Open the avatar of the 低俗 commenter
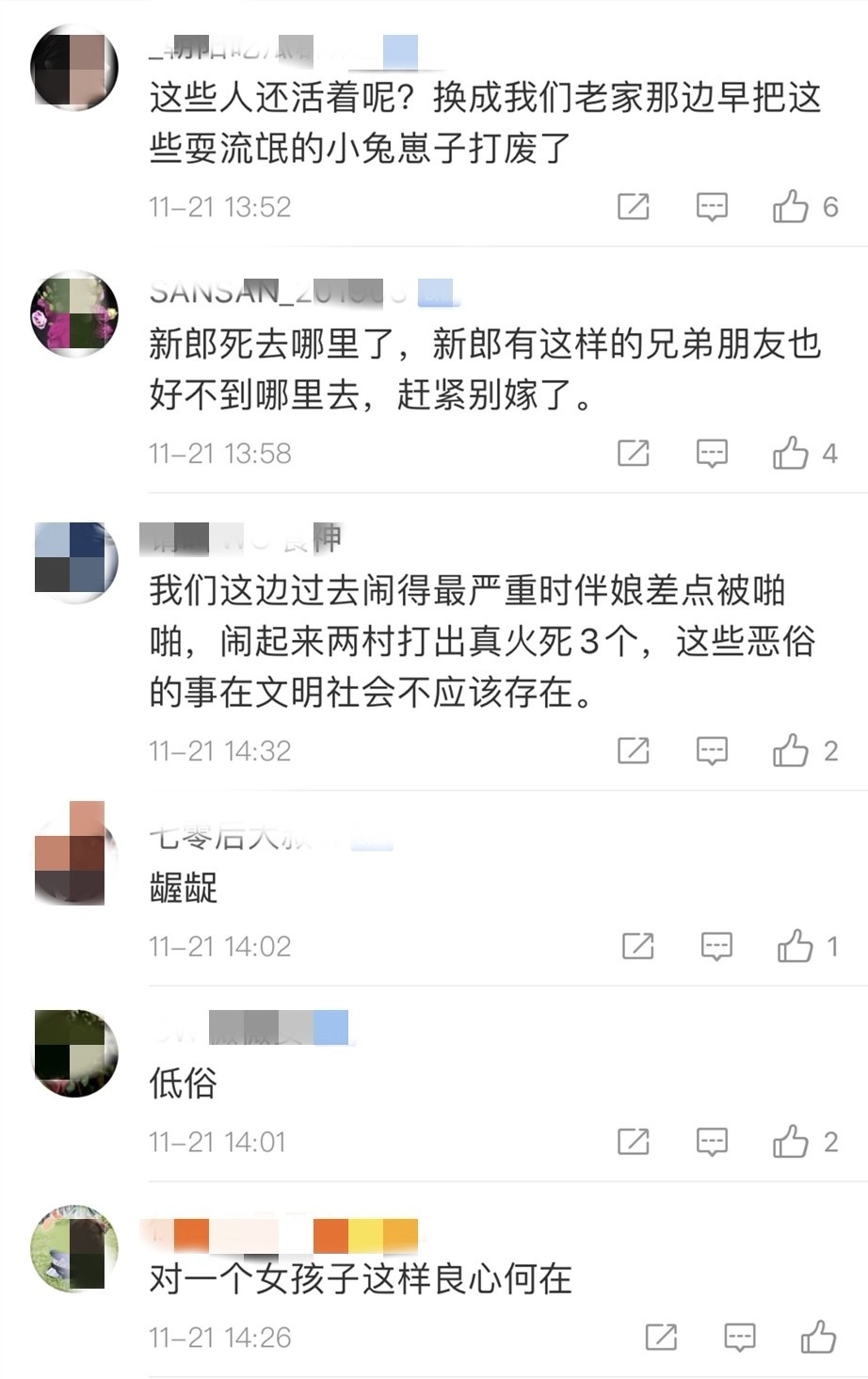868x1379 pixels. pyautogui.click(x=75, y=1052)
